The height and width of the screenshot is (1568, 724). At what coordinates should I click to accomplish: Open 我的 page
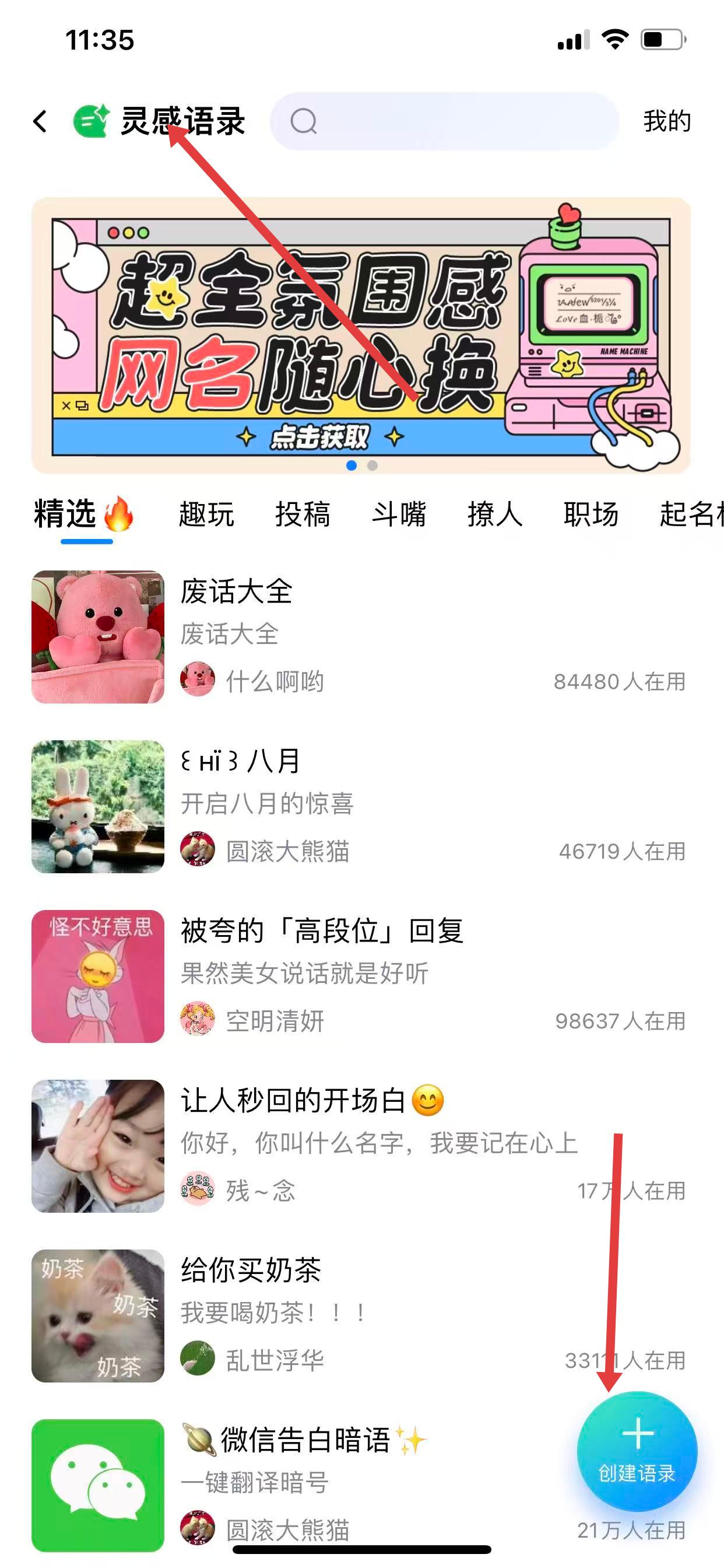point(667,121)
